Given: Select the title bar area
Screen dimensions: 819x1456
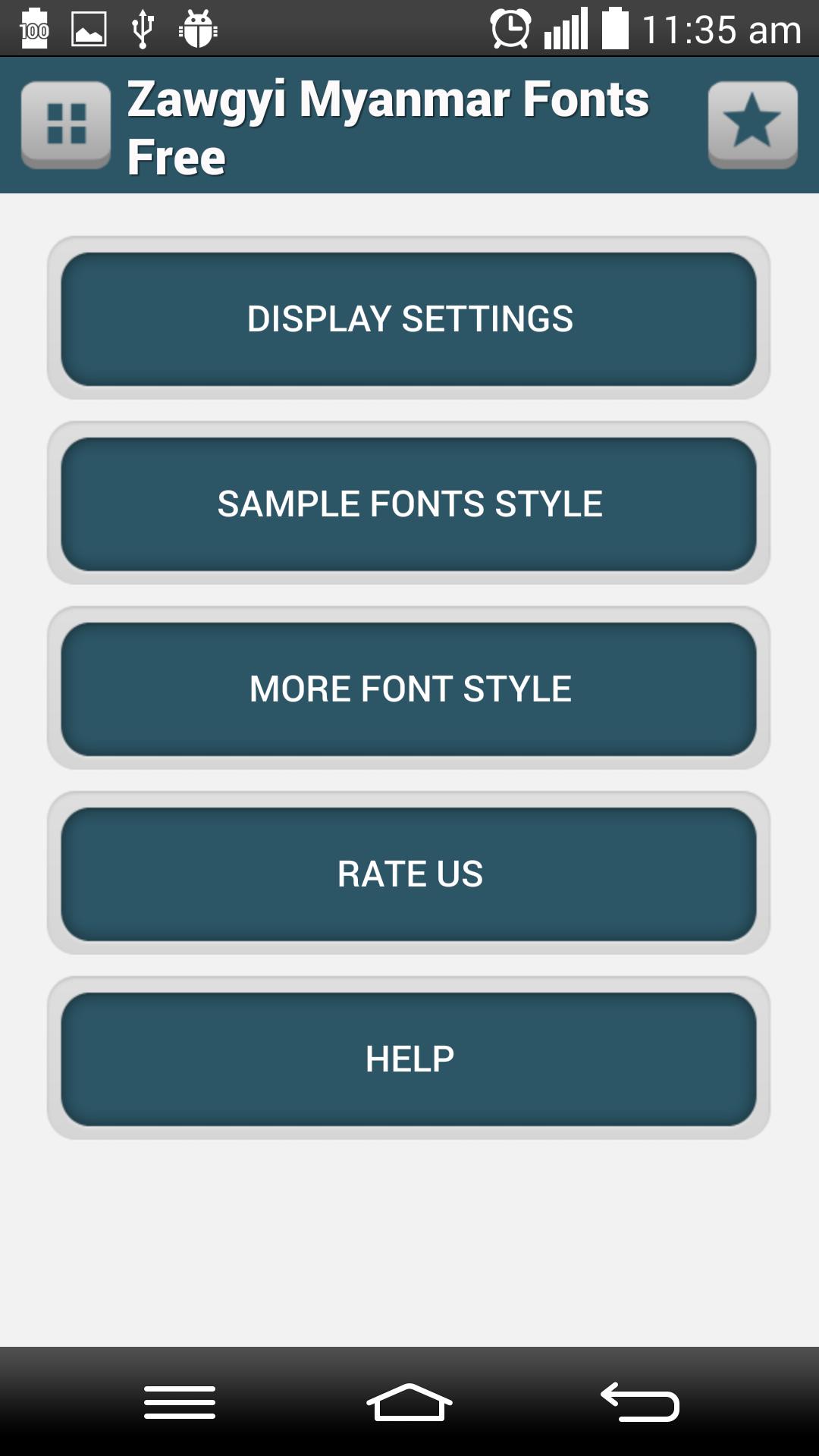Looking at the screenshot, I should coord(409,125).
